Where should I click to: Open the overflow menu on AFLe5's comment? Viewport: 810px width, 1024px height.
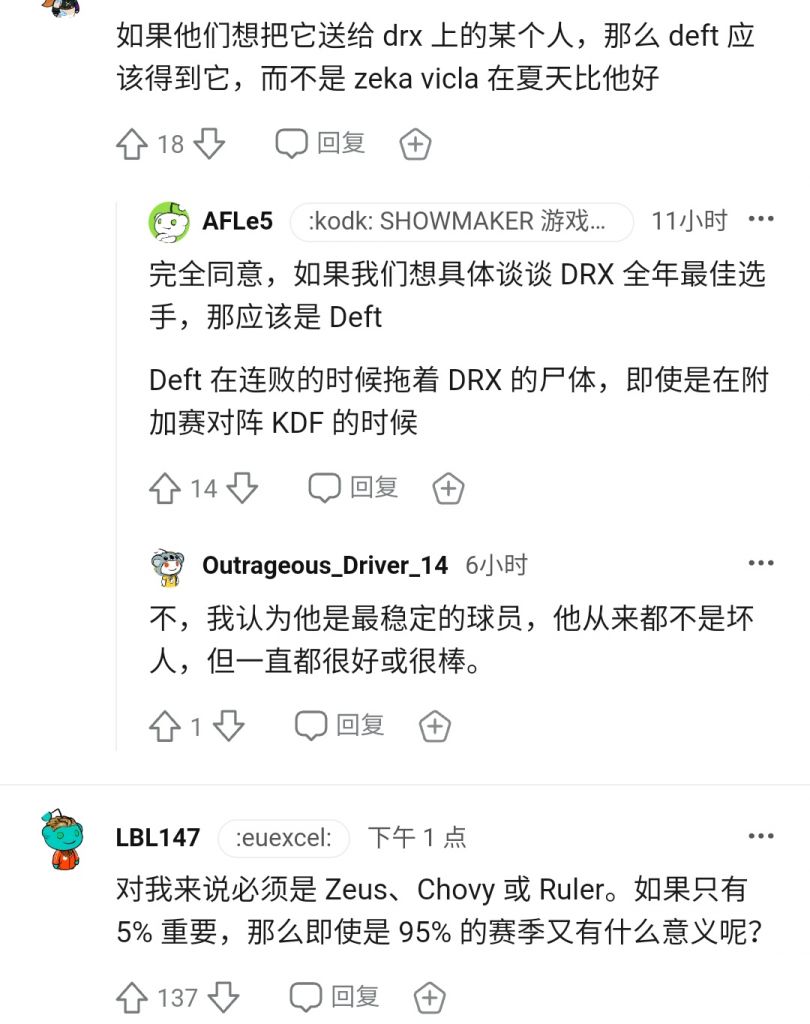[x=762, y=218]
